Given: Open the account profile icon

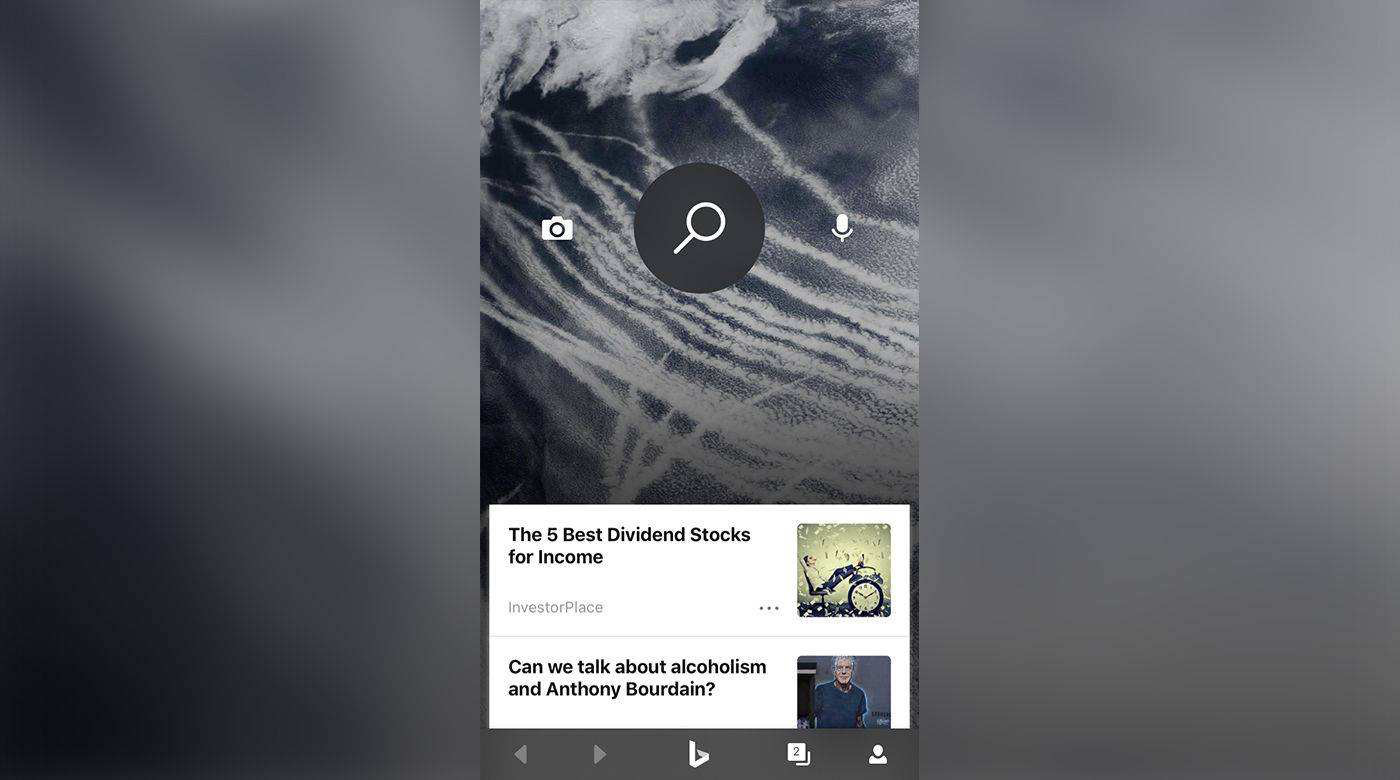Looking at the screenshot, I should point(878,754).
